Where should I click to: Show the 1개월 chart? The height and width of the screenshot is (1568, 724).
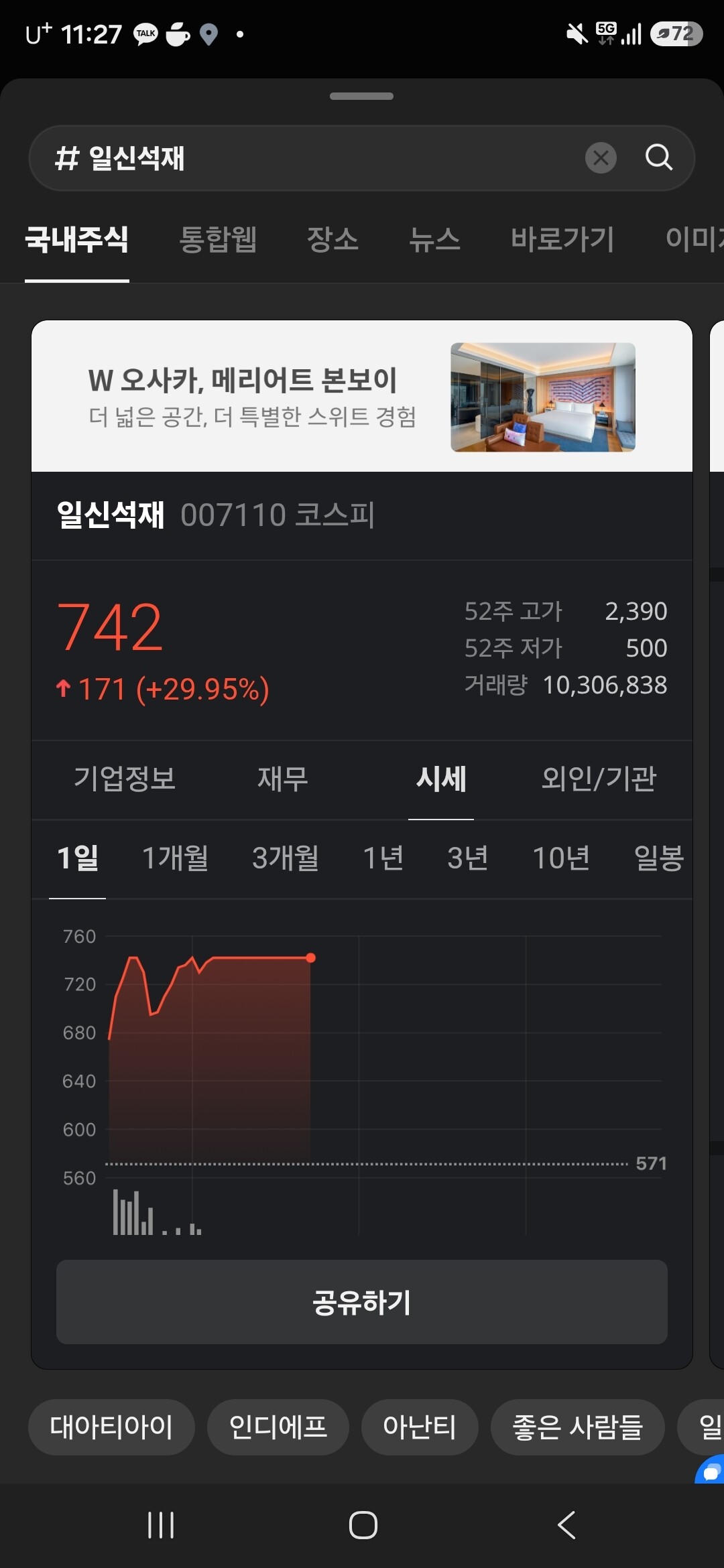coord(175,858)
